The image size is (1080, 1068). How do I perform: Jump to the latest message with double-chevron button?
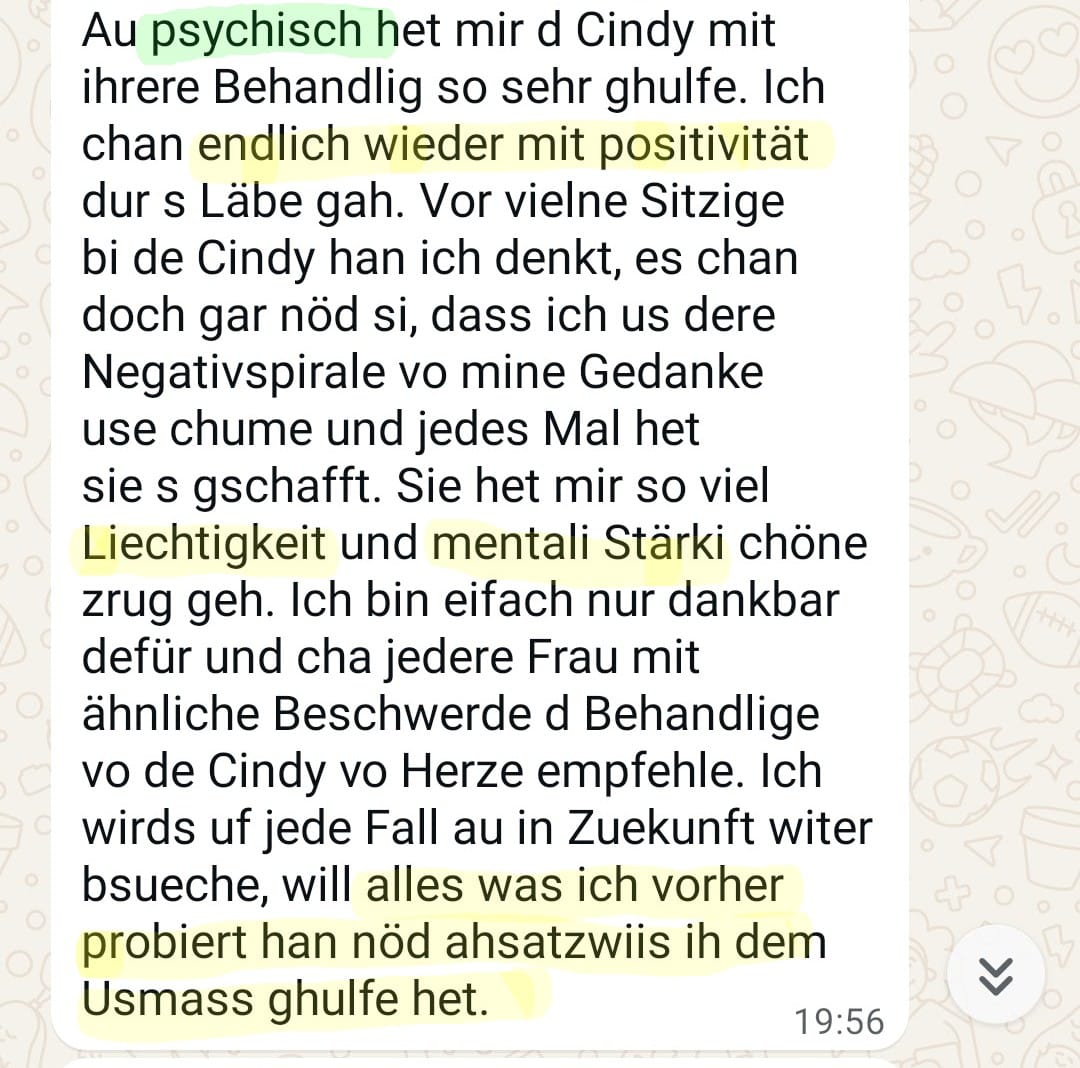(x=995, y=974)
